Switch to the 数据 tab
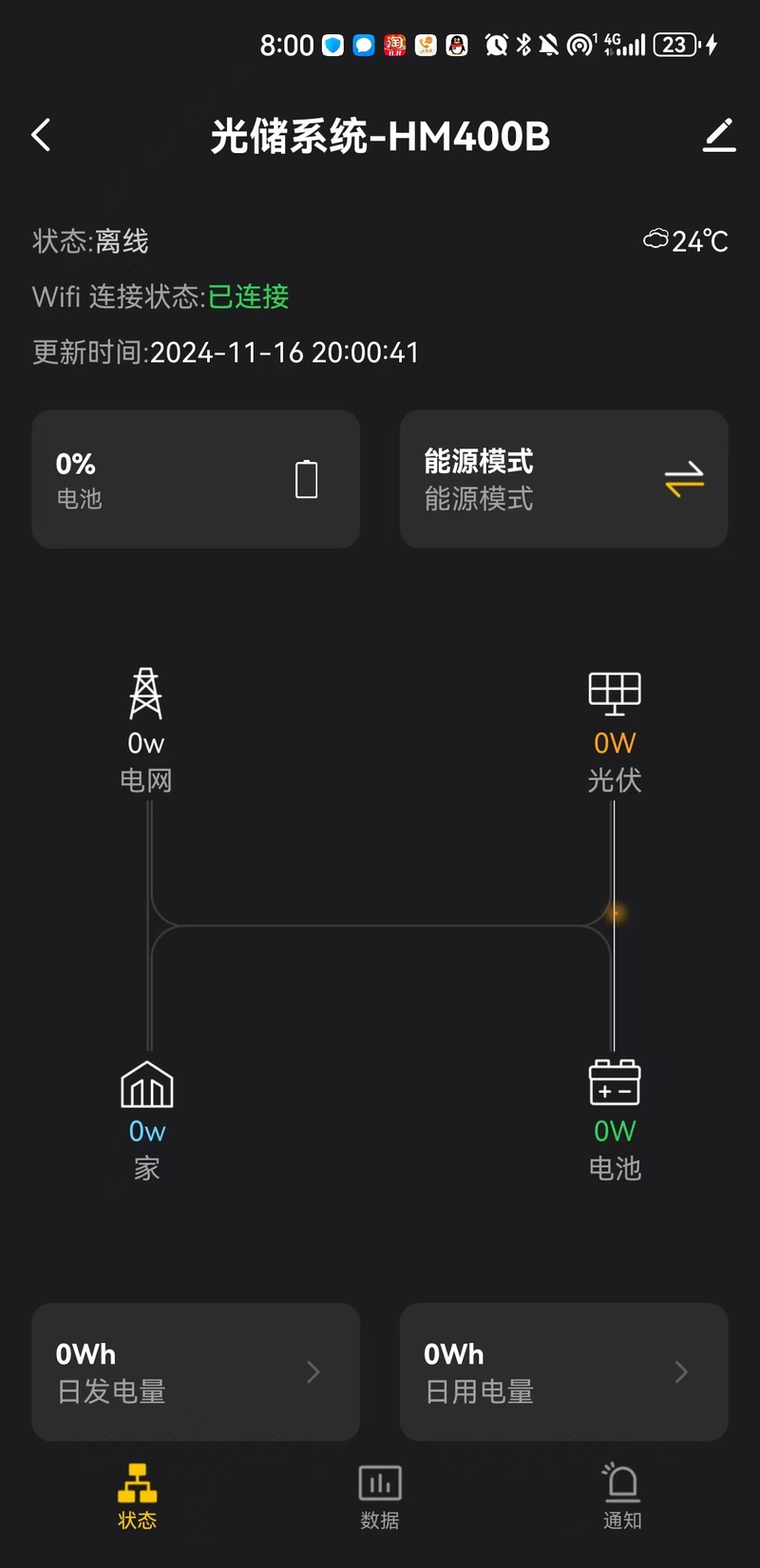Viewport: 760px width, 1568px height. (380, 1497)
